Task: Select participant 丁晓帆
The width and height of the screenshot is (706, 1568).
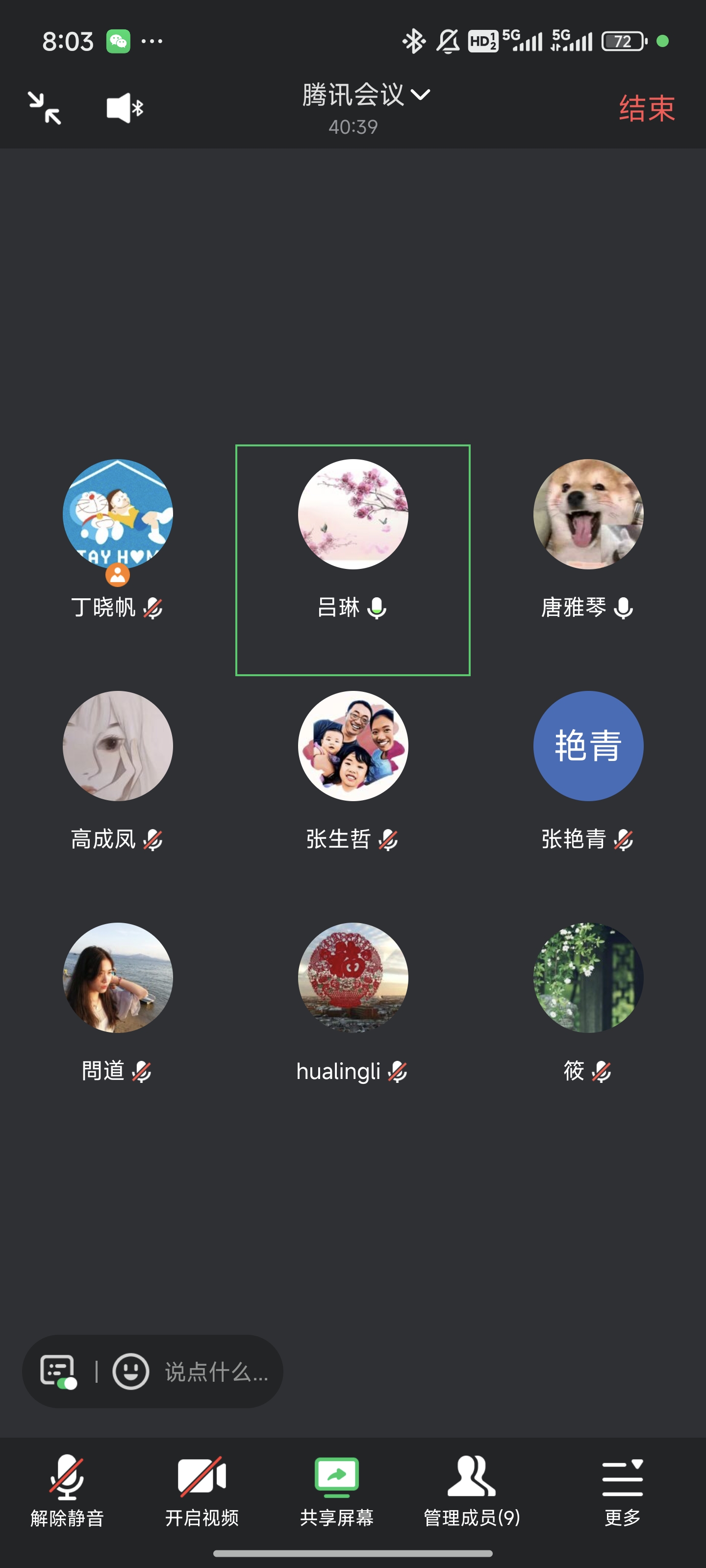Action: [x=118, y=514]
